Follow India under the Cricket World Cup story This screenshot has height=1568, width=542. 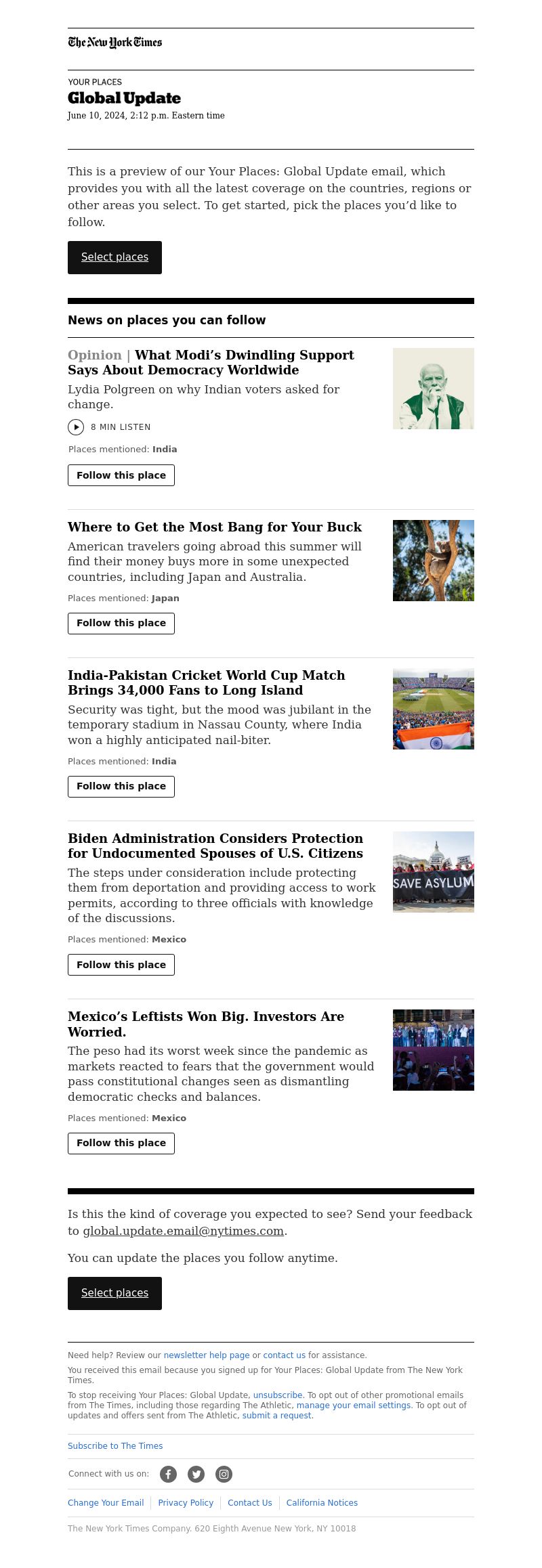[121, 787]
